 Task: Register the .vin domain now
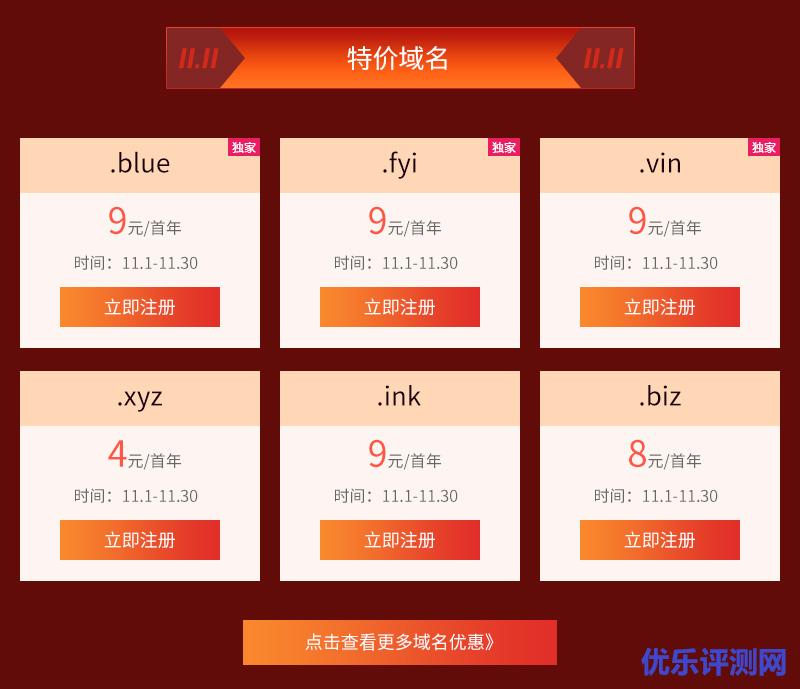click(x=660, y=307)
